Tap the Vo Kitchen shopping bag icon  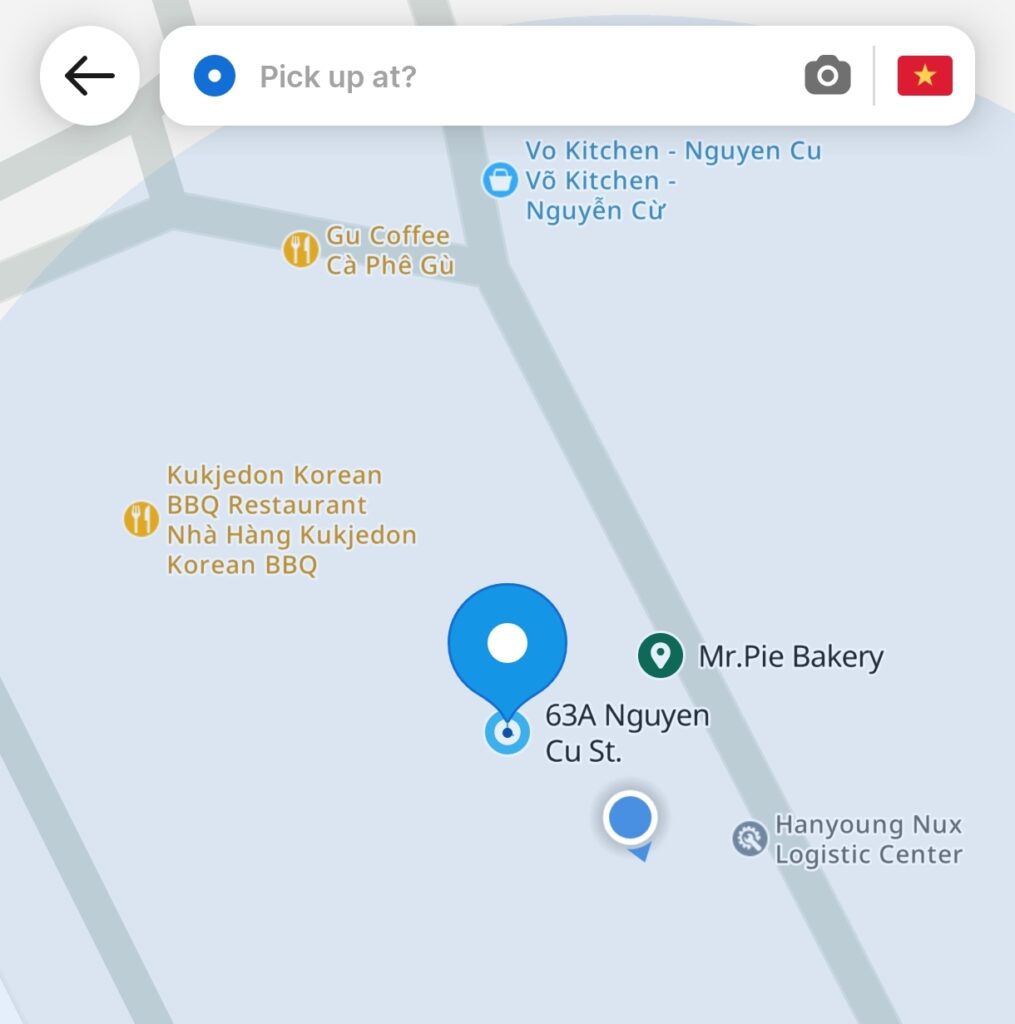[x=499, y=181]
